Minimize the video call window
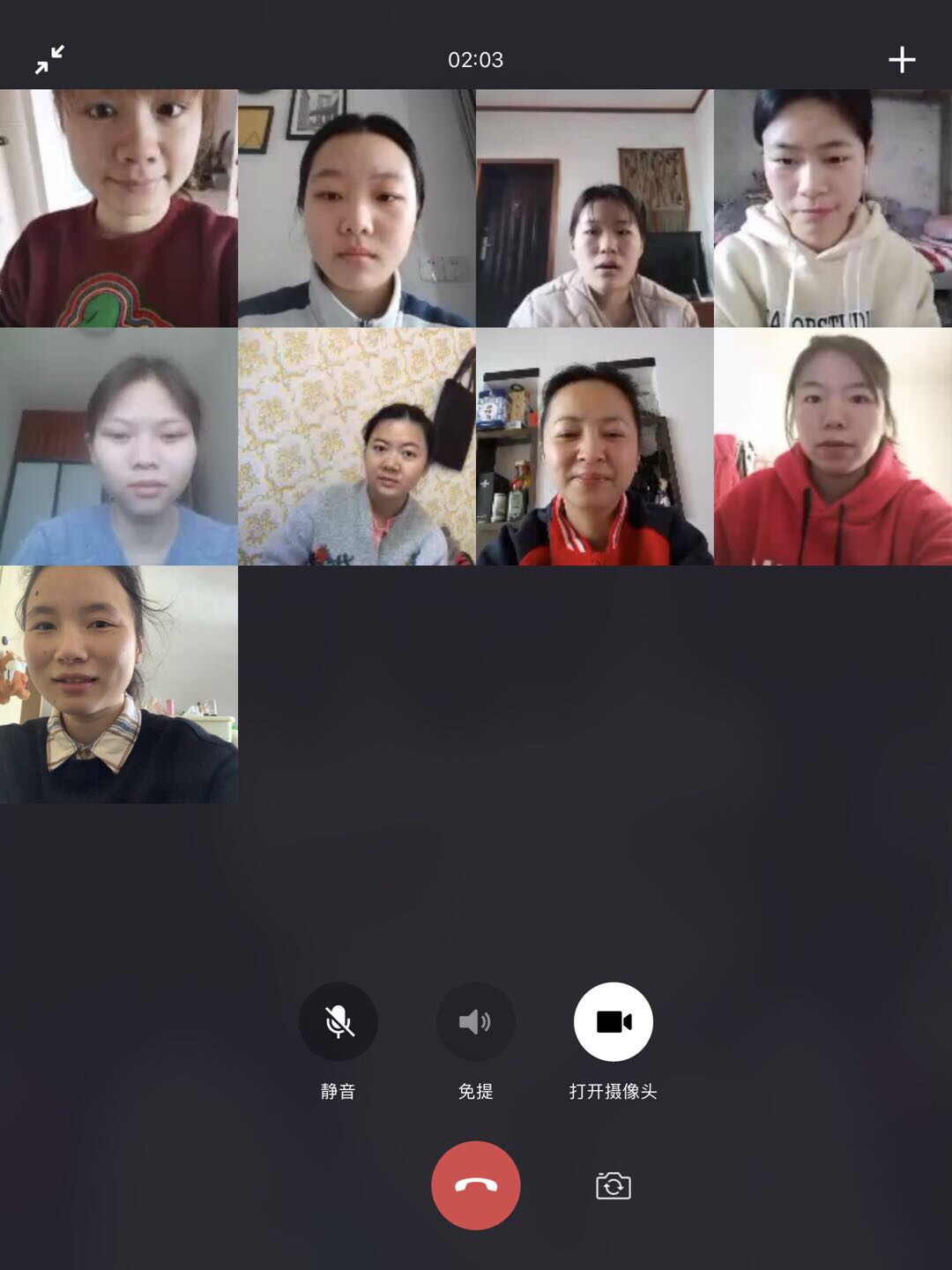952x1270 pixels. (x=49, y=60)
